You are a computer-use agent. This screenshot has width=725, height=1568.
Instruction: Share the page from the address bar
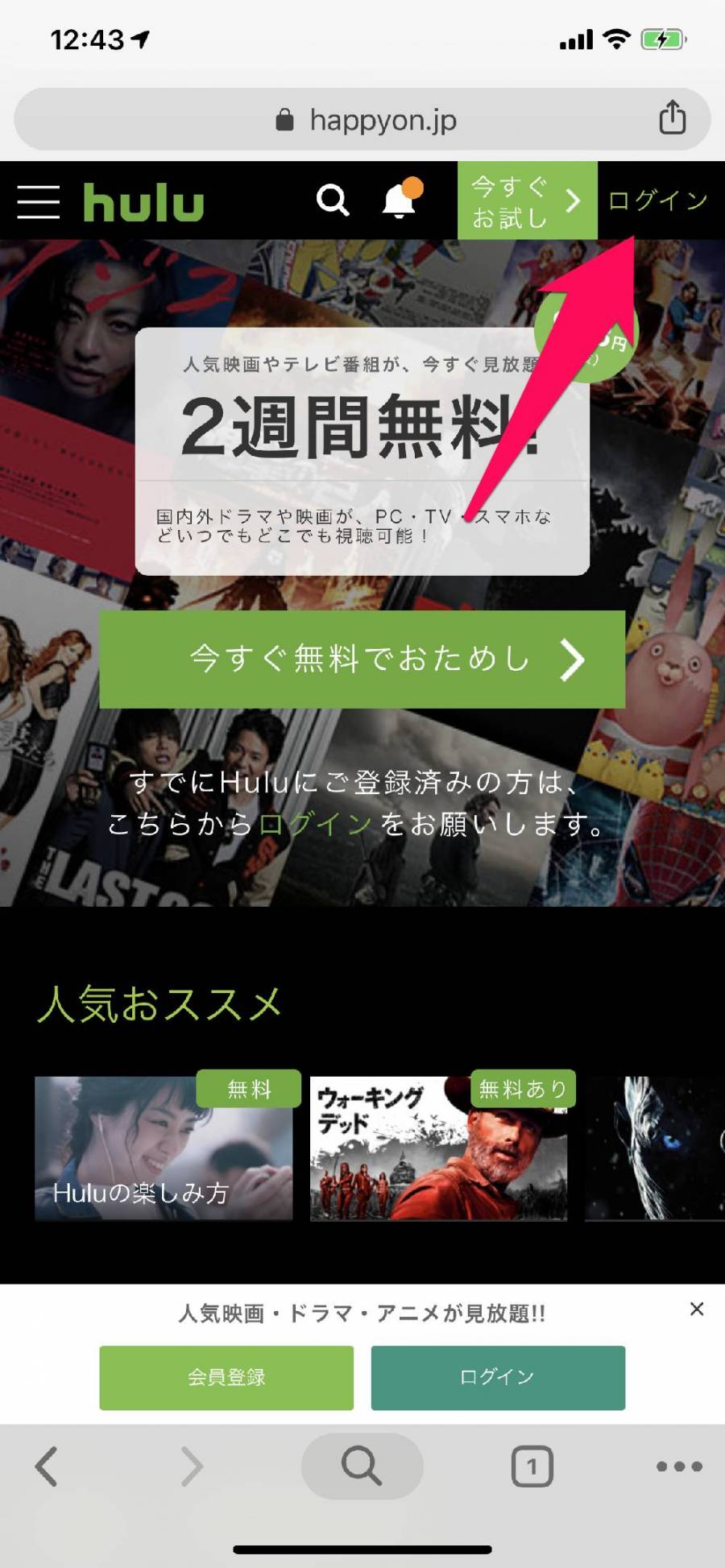pos(672,118)
